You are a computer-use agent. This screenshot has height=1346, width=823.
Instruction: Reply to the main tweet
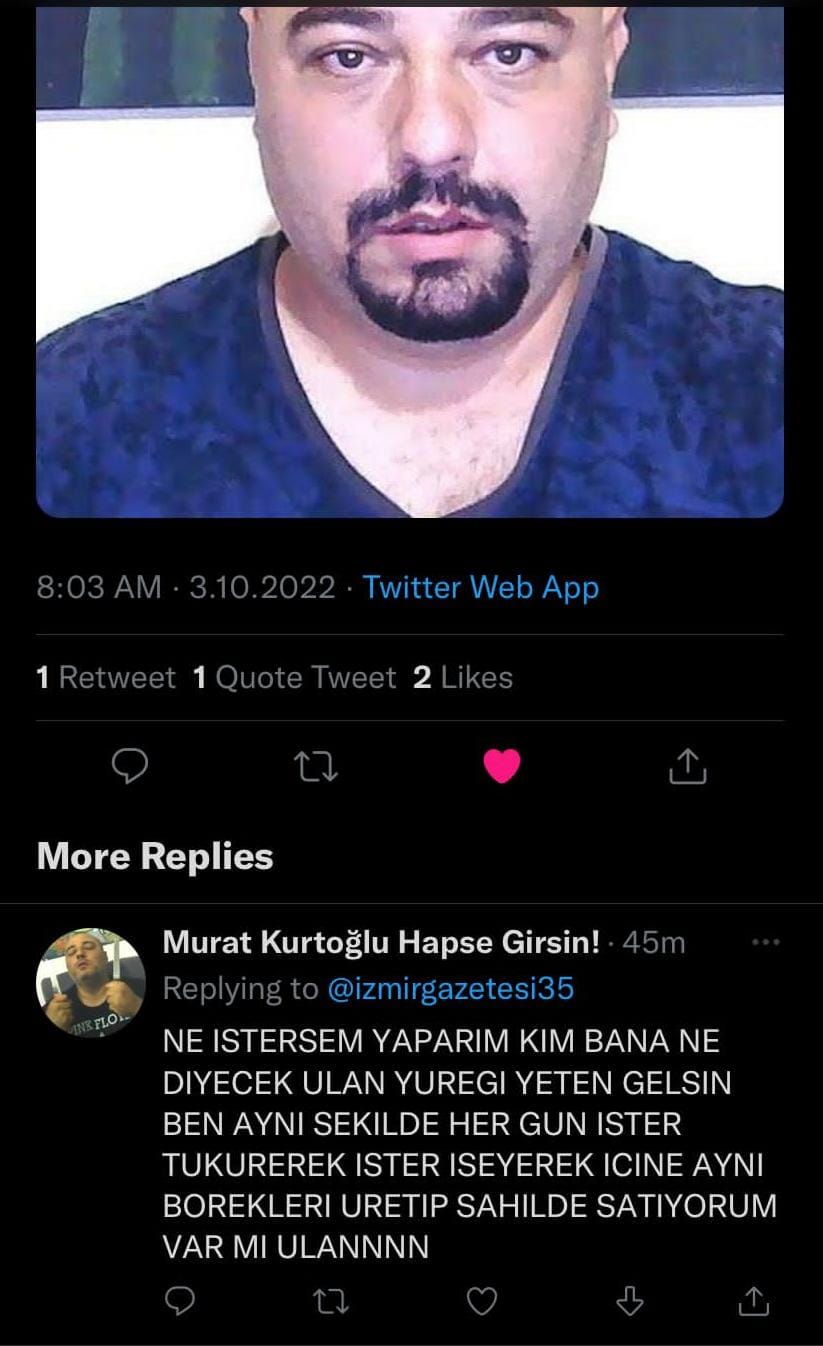pos(129,766)
